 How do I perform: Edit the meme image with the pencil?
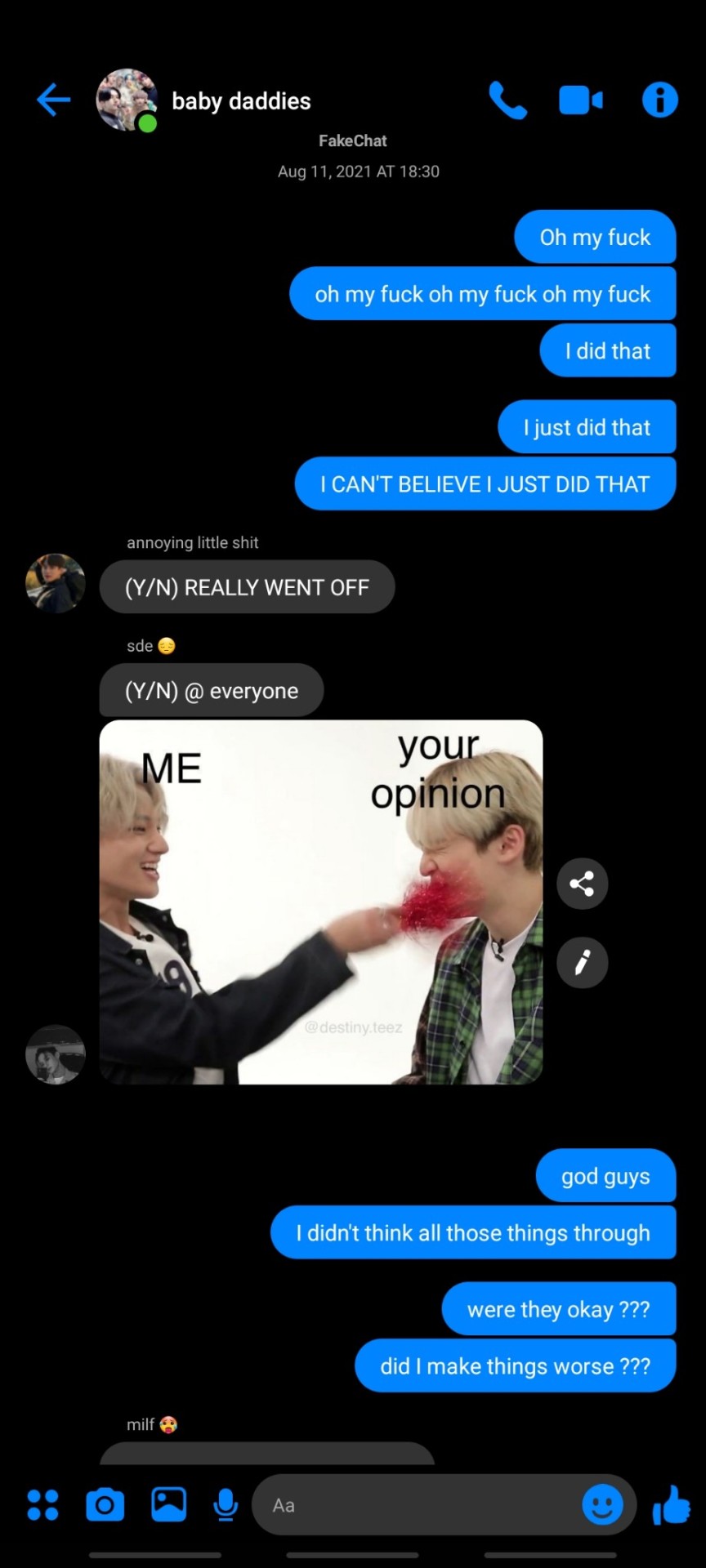click(x=582, y=963)
